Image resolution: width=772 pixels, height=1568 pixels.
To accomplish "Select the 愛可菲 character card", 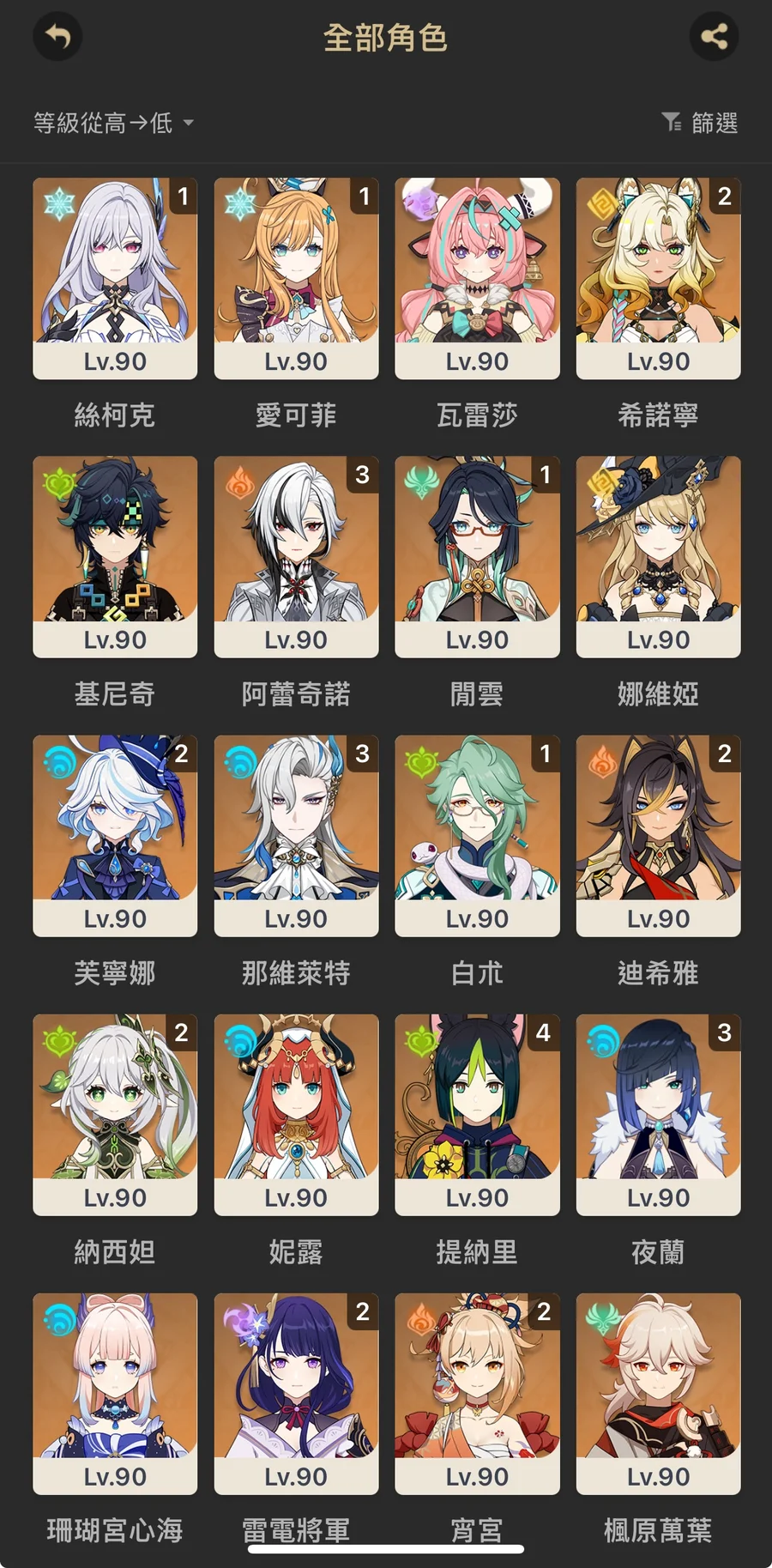I will tap(296, 278).
